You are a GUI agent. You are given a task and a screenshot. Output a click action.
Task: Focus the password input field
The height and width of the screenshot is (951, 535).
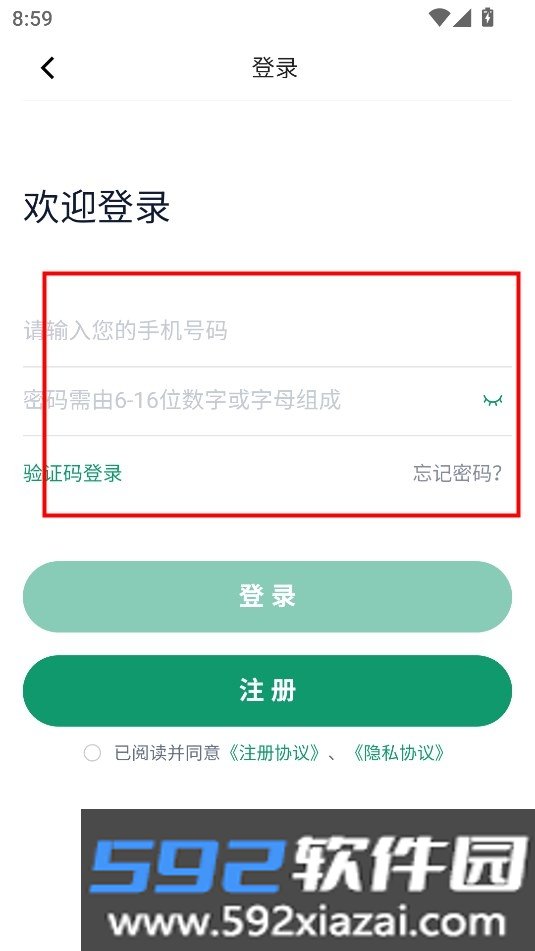(x=249, y=400)
